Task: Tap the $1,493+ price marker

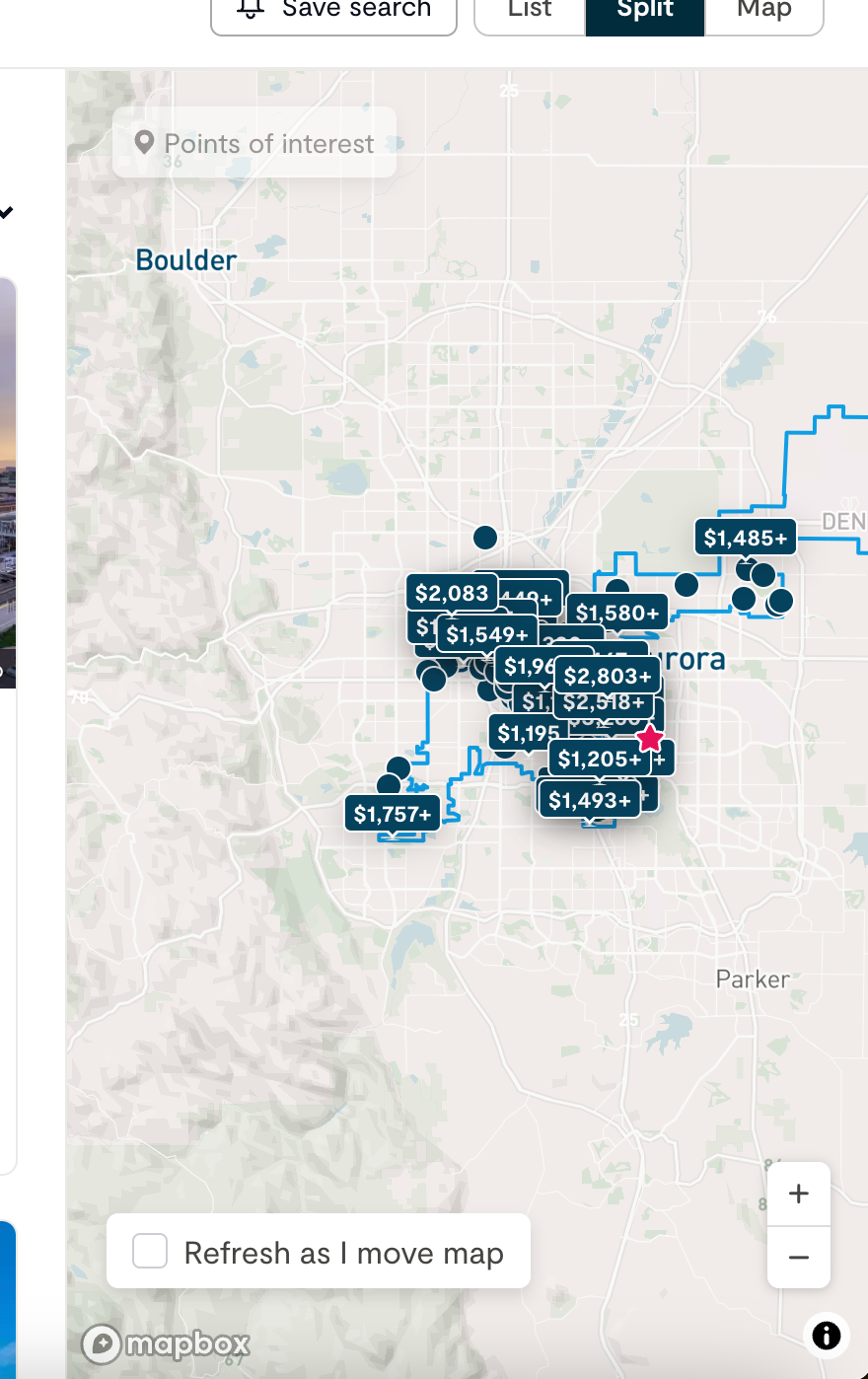Action: 590,800
